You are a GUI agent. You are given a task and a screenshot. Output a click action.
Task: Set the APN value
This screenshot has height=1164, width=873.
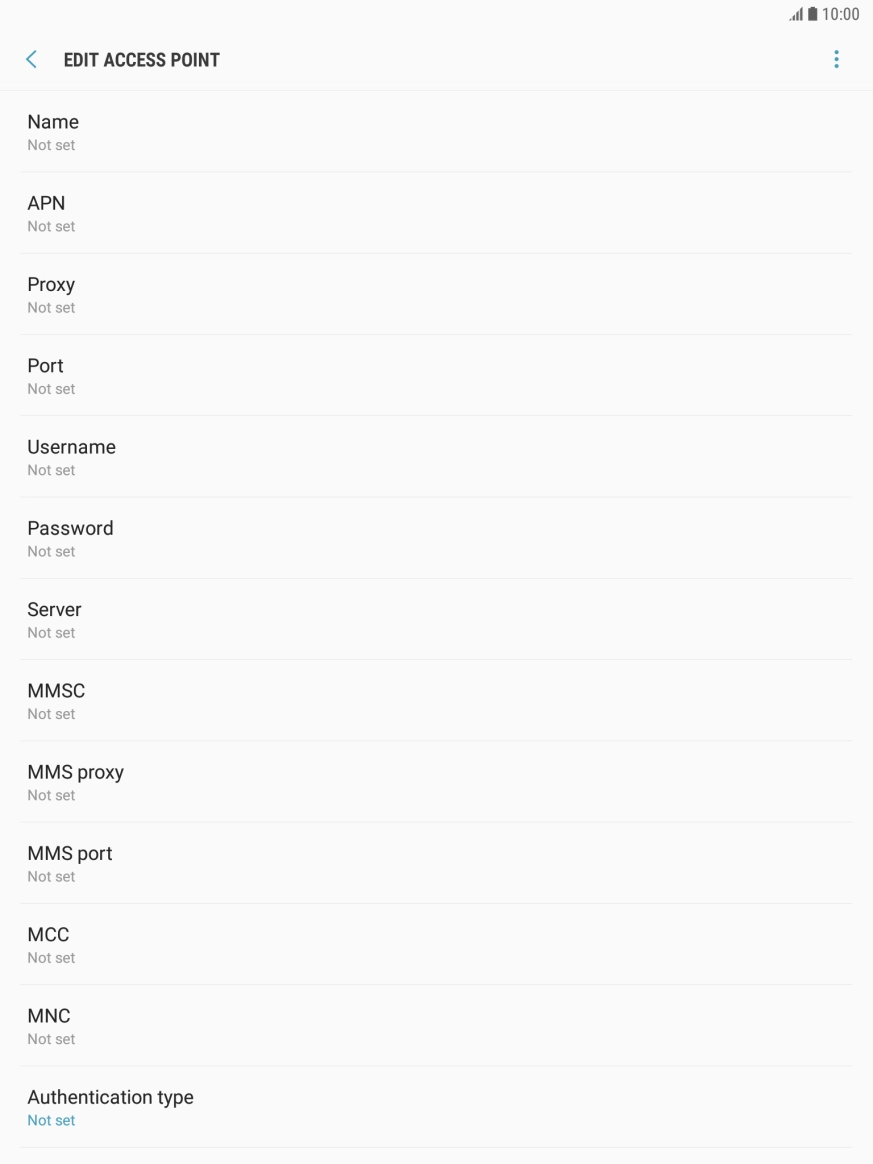point(436,213)
